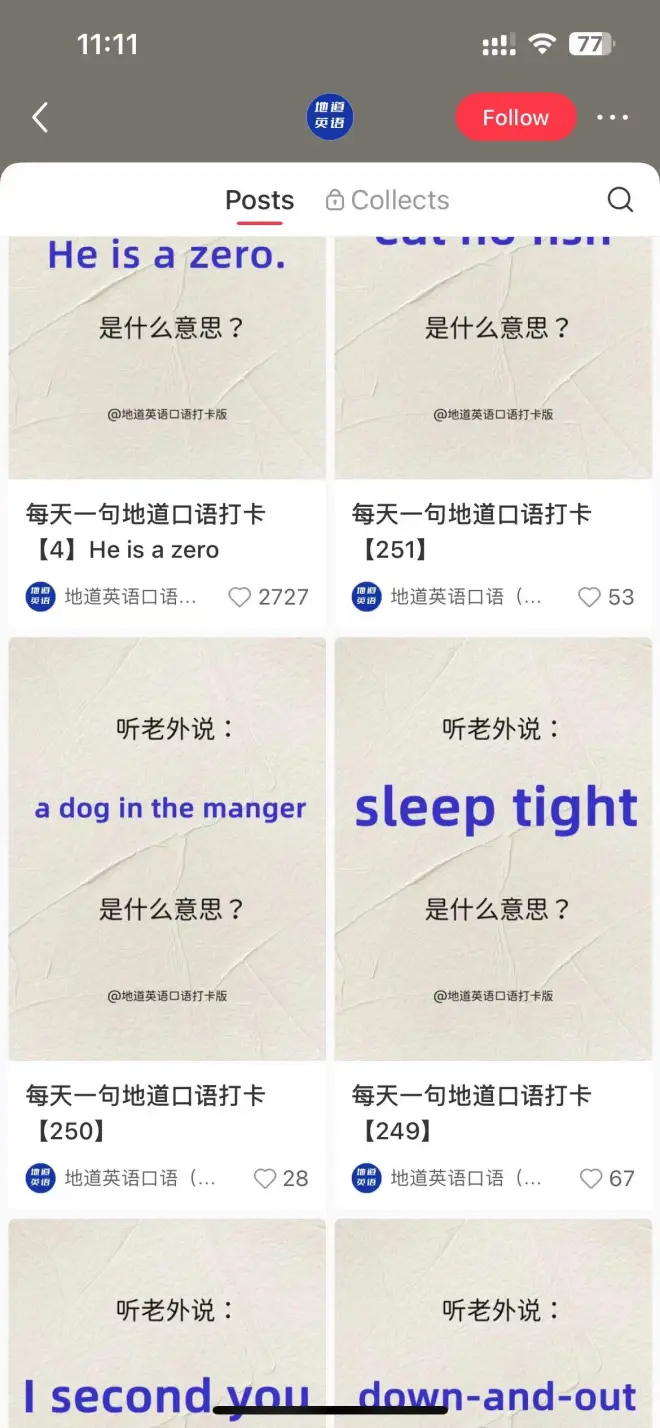The width and height of the screenshot is (660, 1428).
Task: Open the 'down-and-out' post
Action: [x=493, y=1330]
